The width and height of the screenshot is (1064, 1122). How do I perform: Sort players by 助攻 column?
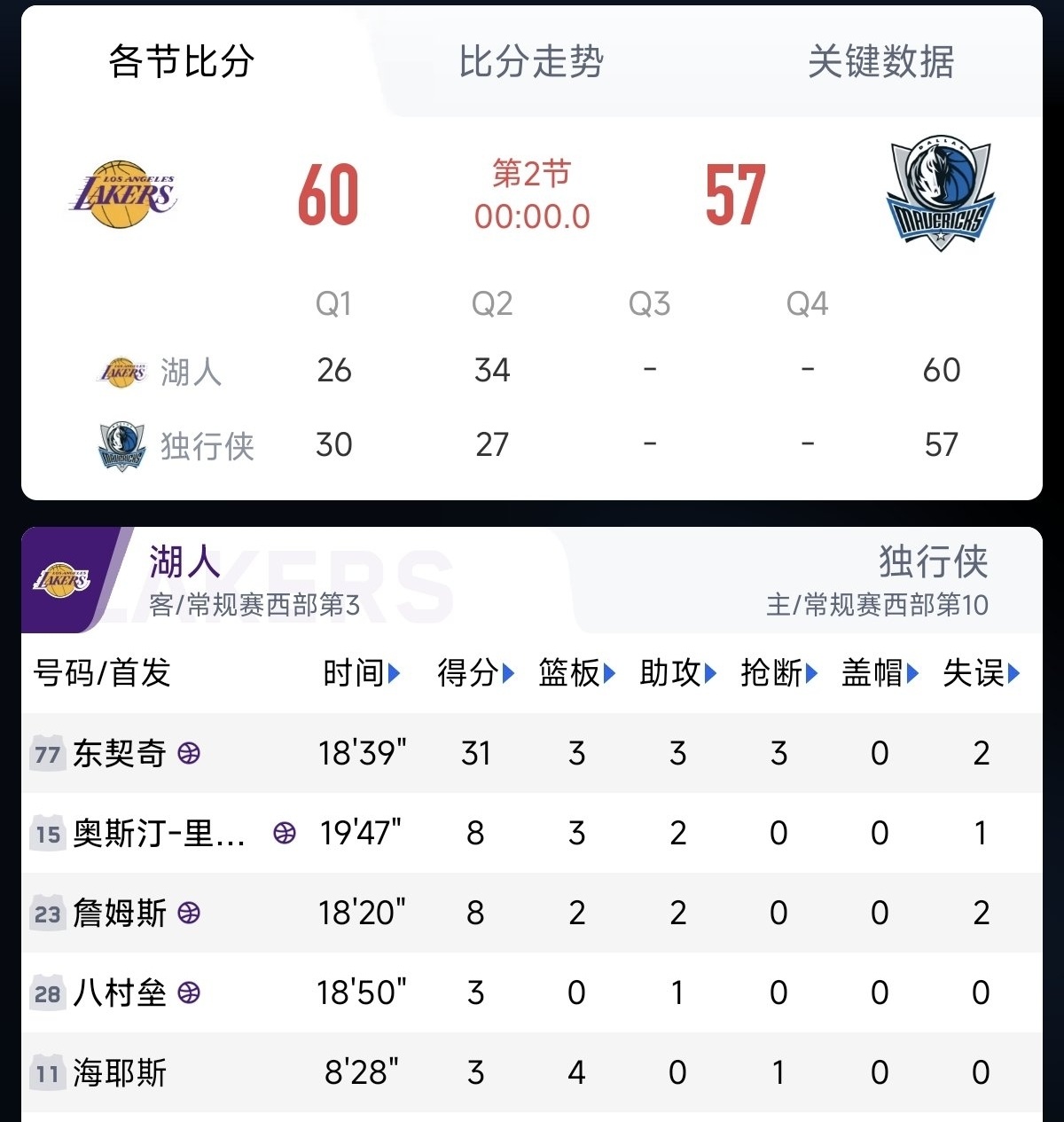[x=677, y=673]
